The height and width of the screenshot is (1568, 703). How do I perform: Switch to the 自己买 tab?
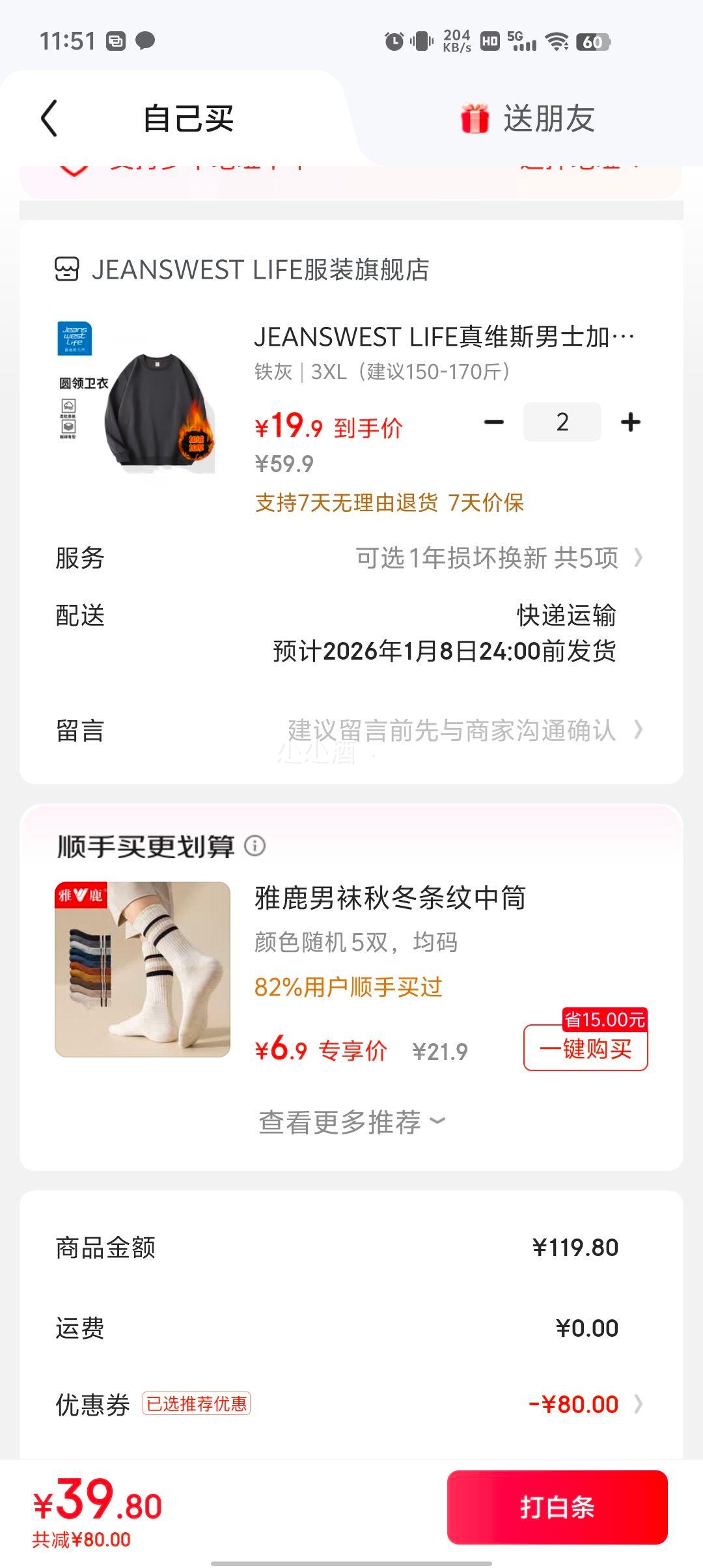click(189, 117)
